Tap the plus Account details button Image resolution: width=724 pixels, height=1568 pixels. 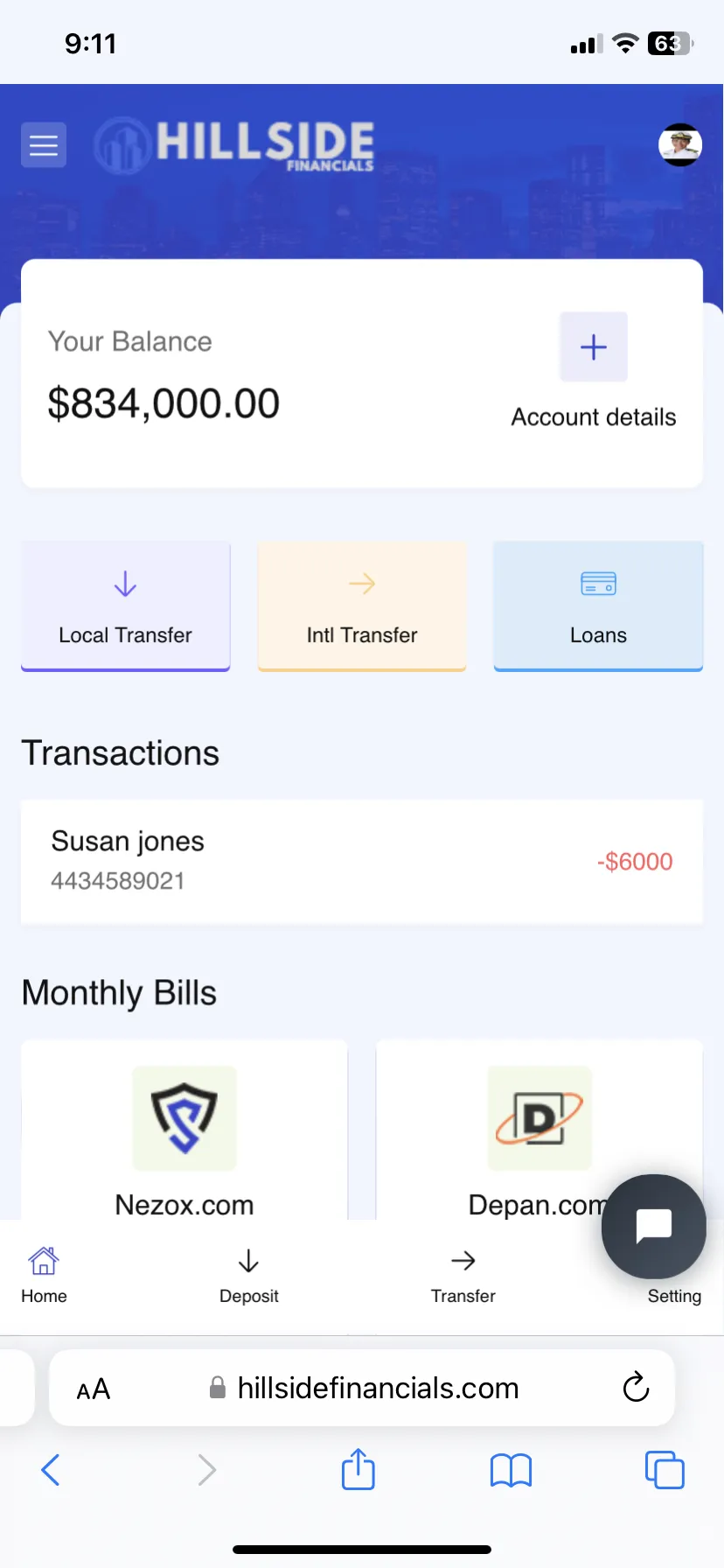click(594, 346)
